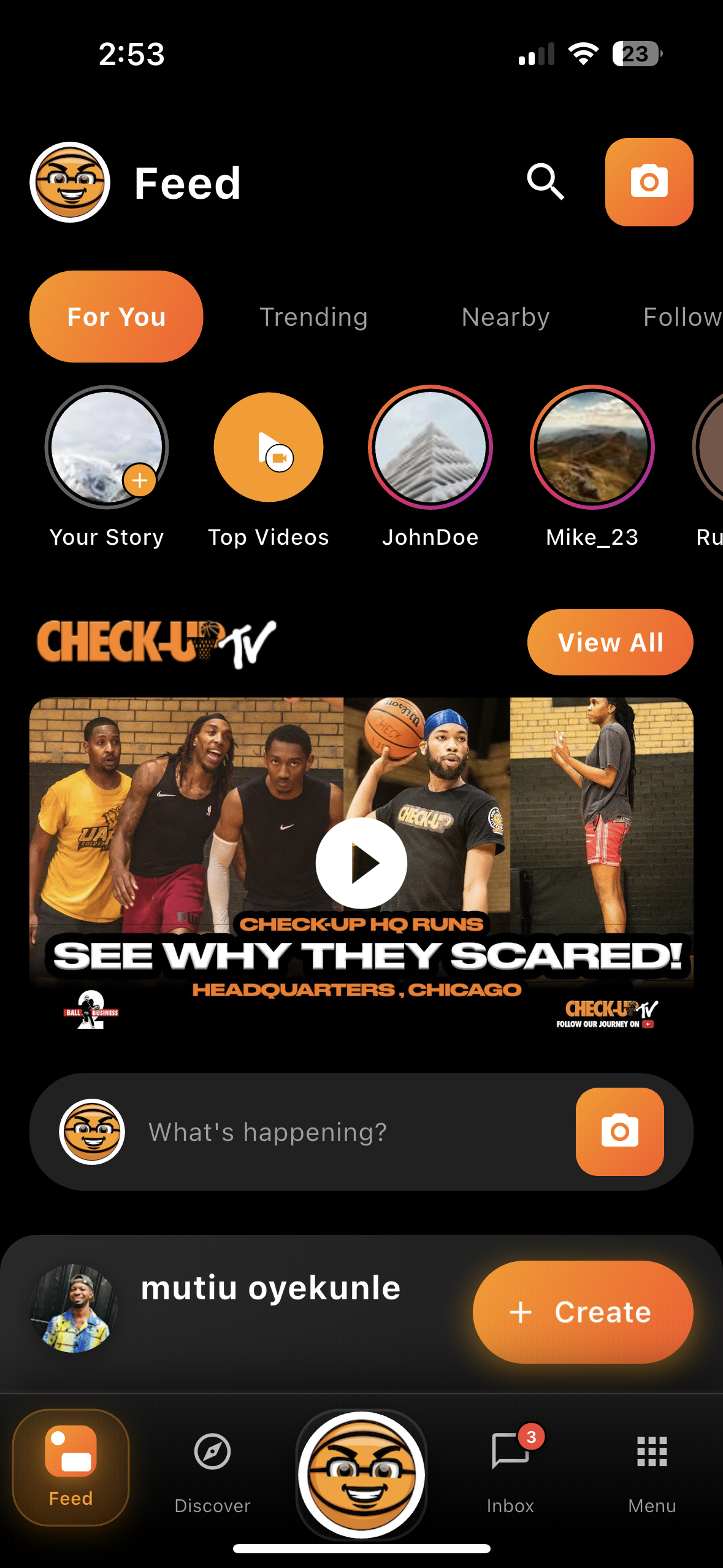Play the Check-Up HQ Runs video
The image size is (723, 1568).
361,863
